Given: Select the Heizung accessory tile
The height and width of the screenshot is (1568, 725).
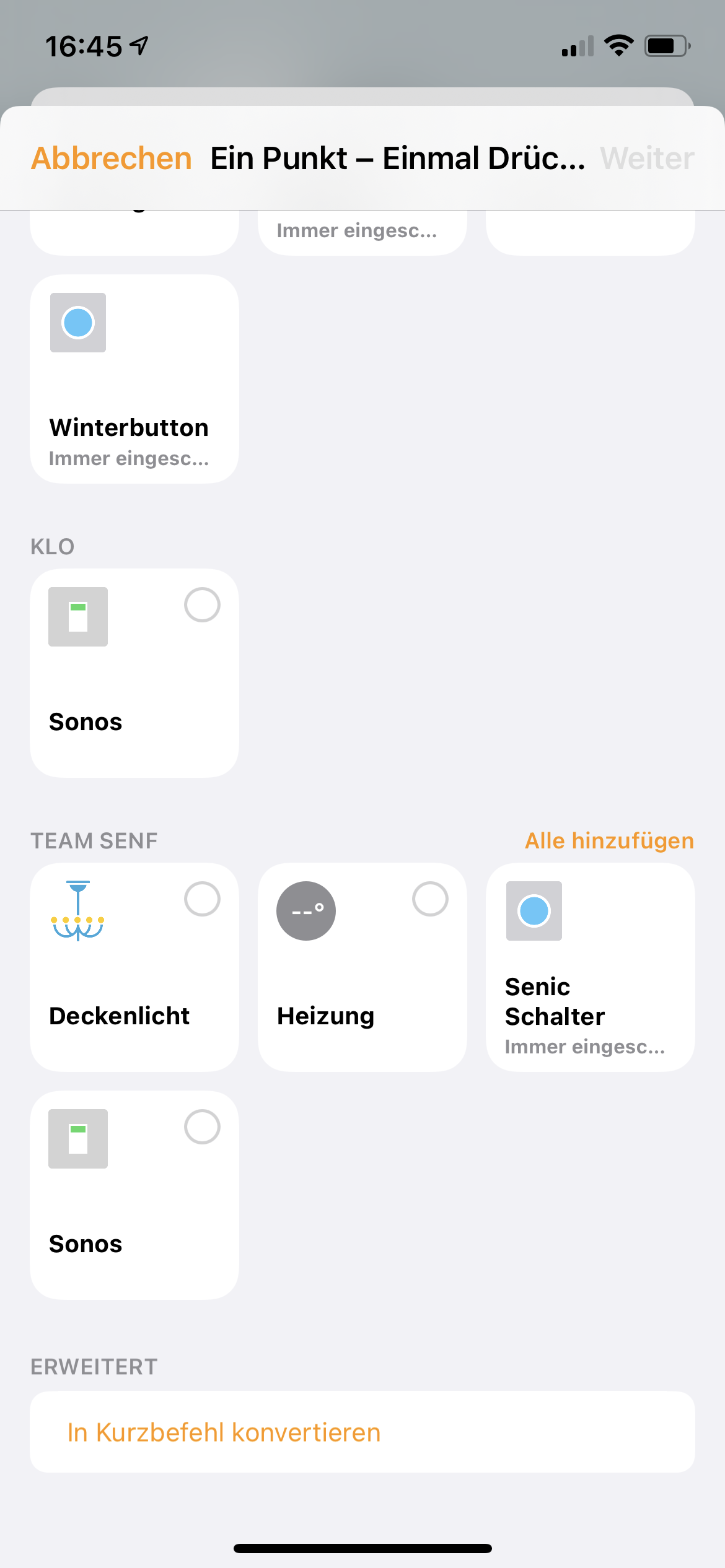Looking at the screenshot, I should [362, 967].
